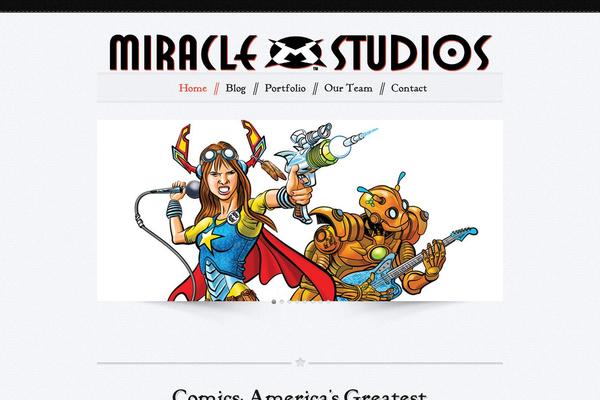Tap the Miracle Studios logo
Viewport: 600px width, 400px height.
tap(300, 53)
